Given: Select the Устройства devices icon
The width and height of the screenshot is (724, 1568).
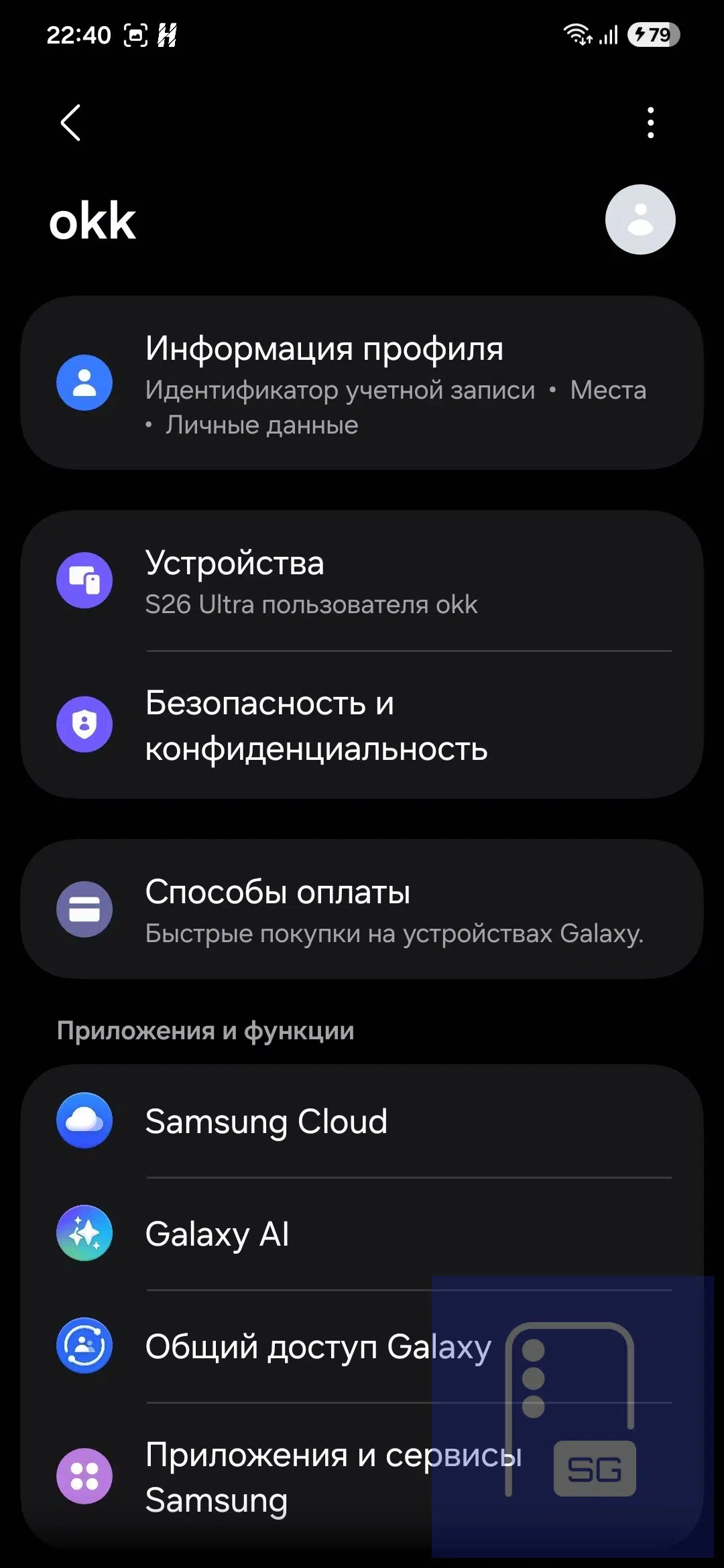Looking at the screenshot, I should (84, 581).
